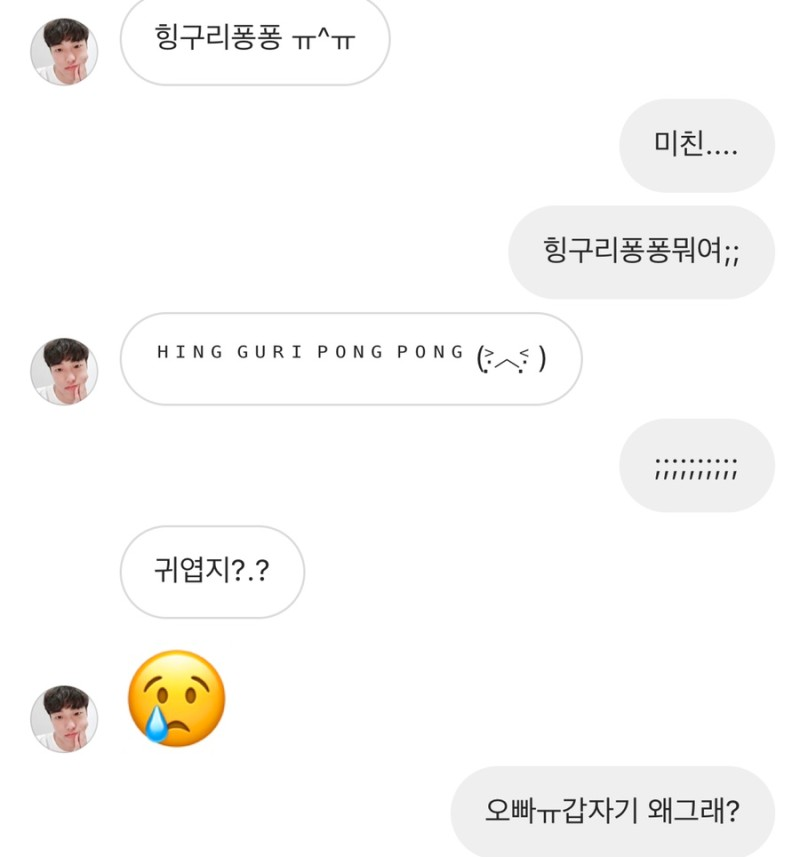Click the '미친....' chat bubble
Viewport: 800px width, 857px height.
pyautogui.click(x=696, y=146)
